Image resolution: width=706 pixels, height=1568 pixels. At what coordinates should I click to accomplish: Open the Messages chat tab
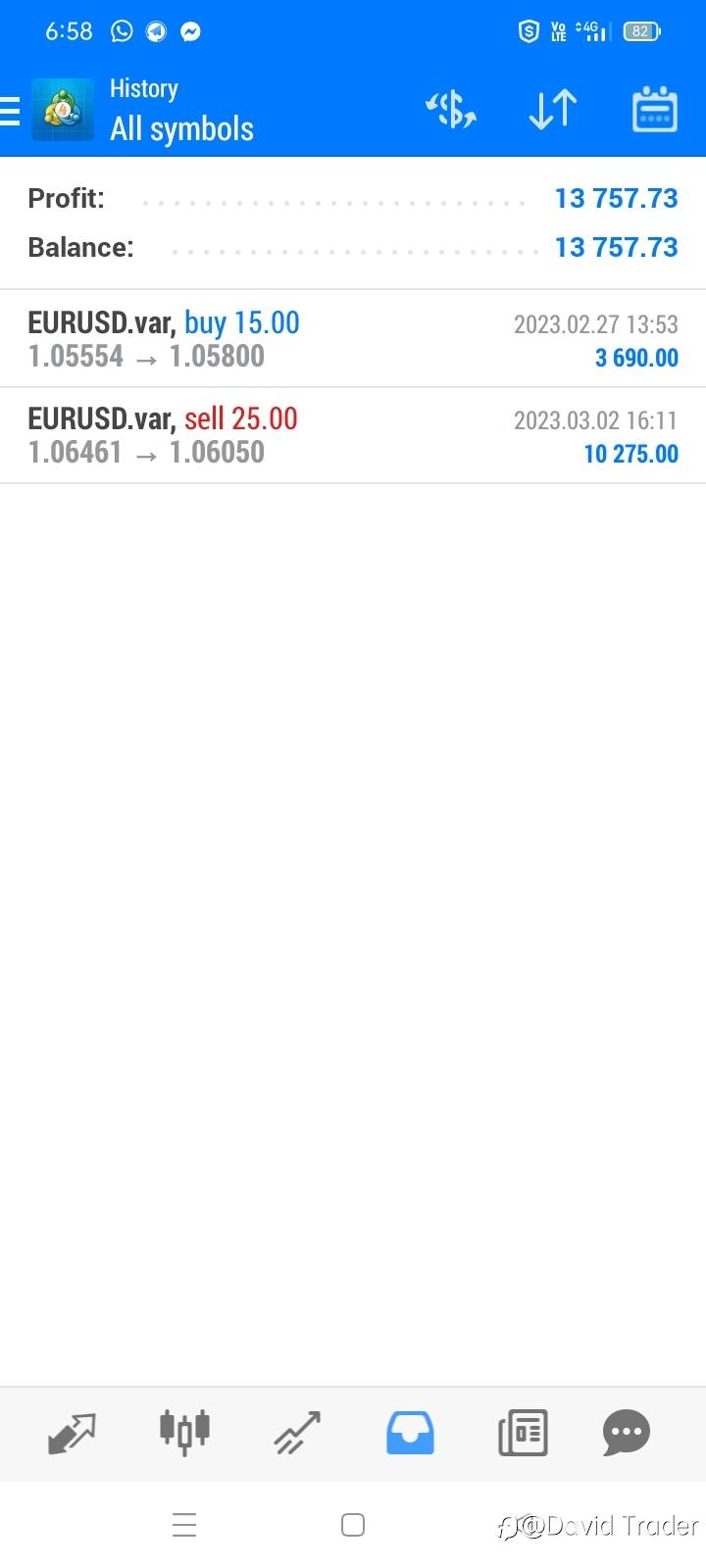tap(627, 1433)
